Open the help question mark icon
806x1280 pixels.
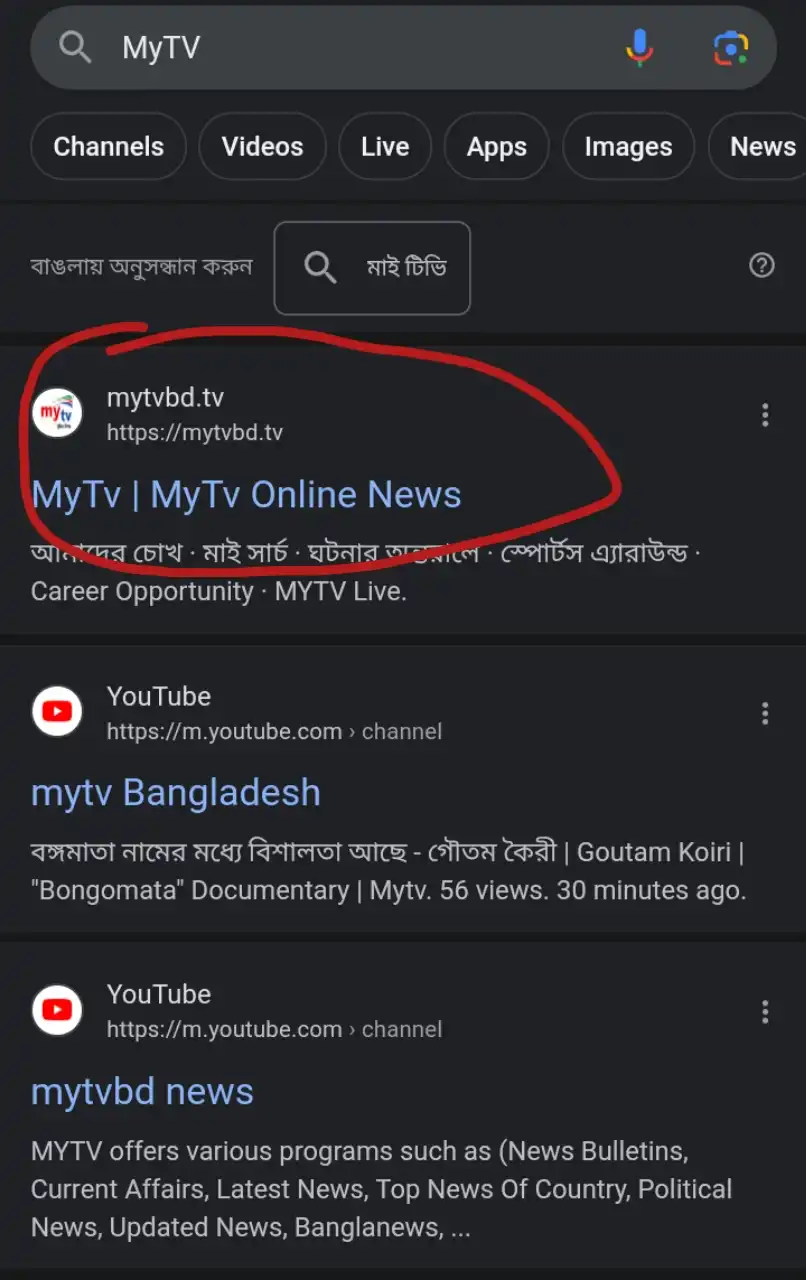pyautogui.click(x=762, y=265)
